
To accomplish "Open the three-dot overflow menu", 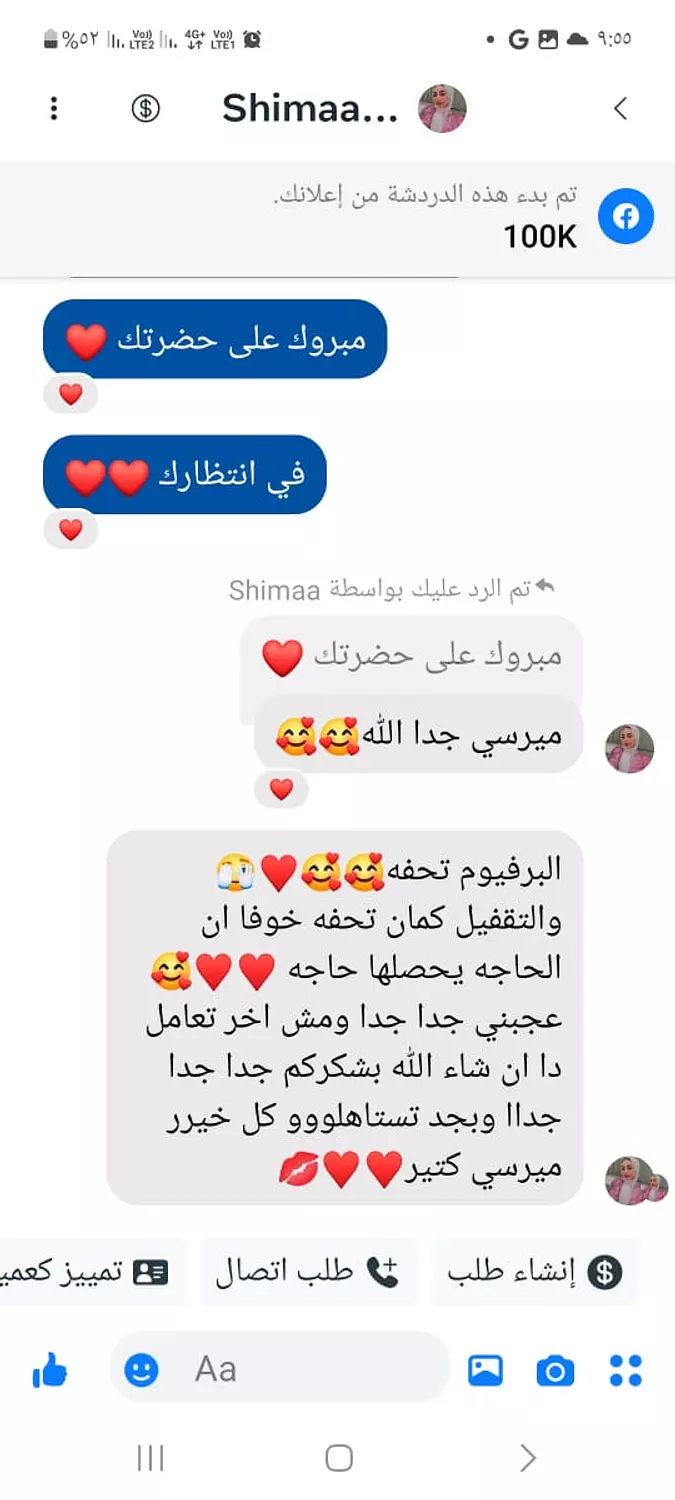I will pos(54,109).
